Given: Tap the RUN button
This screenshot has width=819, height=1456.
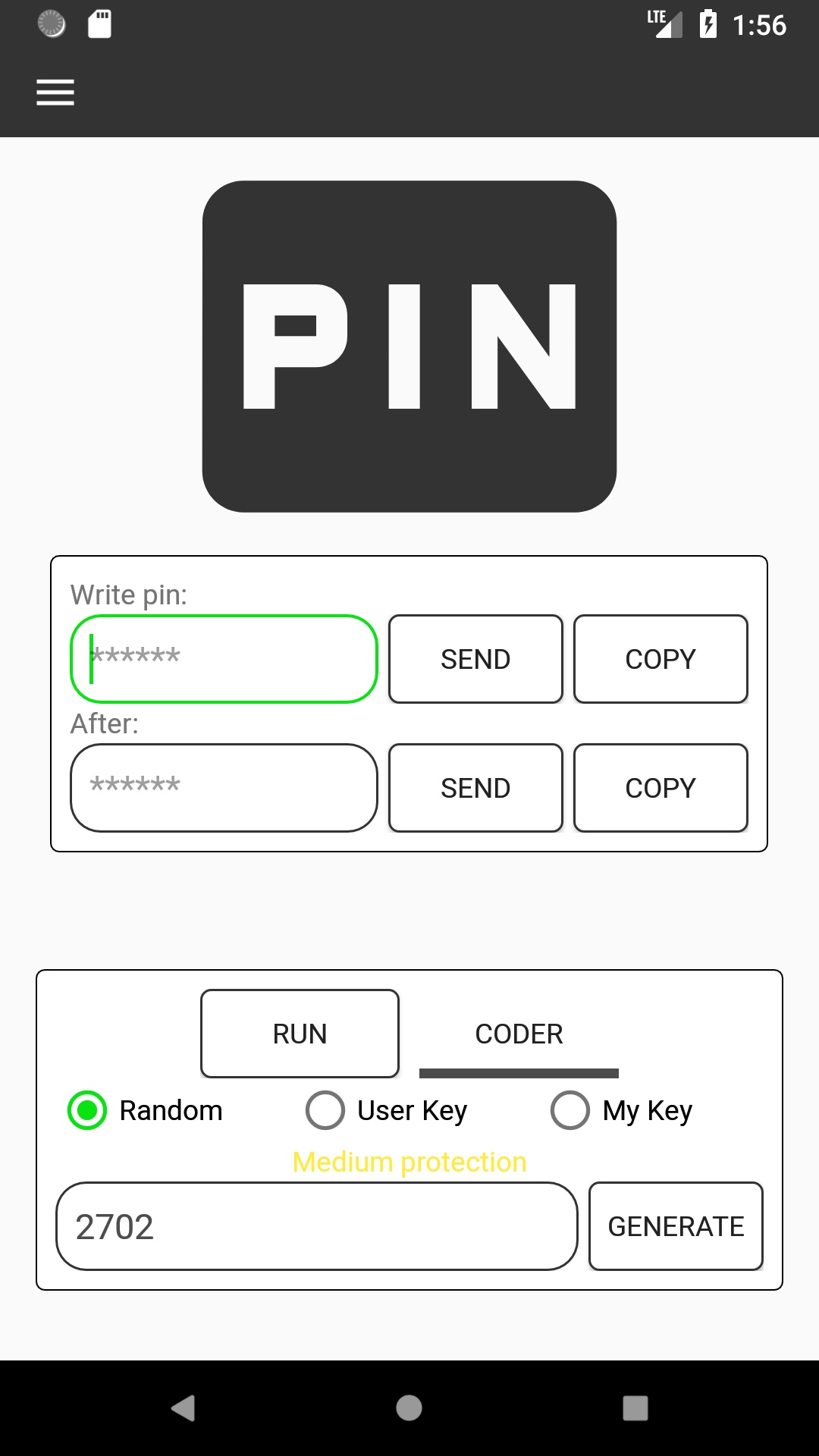Looking at the screenshot, I should coord(300,1033).
